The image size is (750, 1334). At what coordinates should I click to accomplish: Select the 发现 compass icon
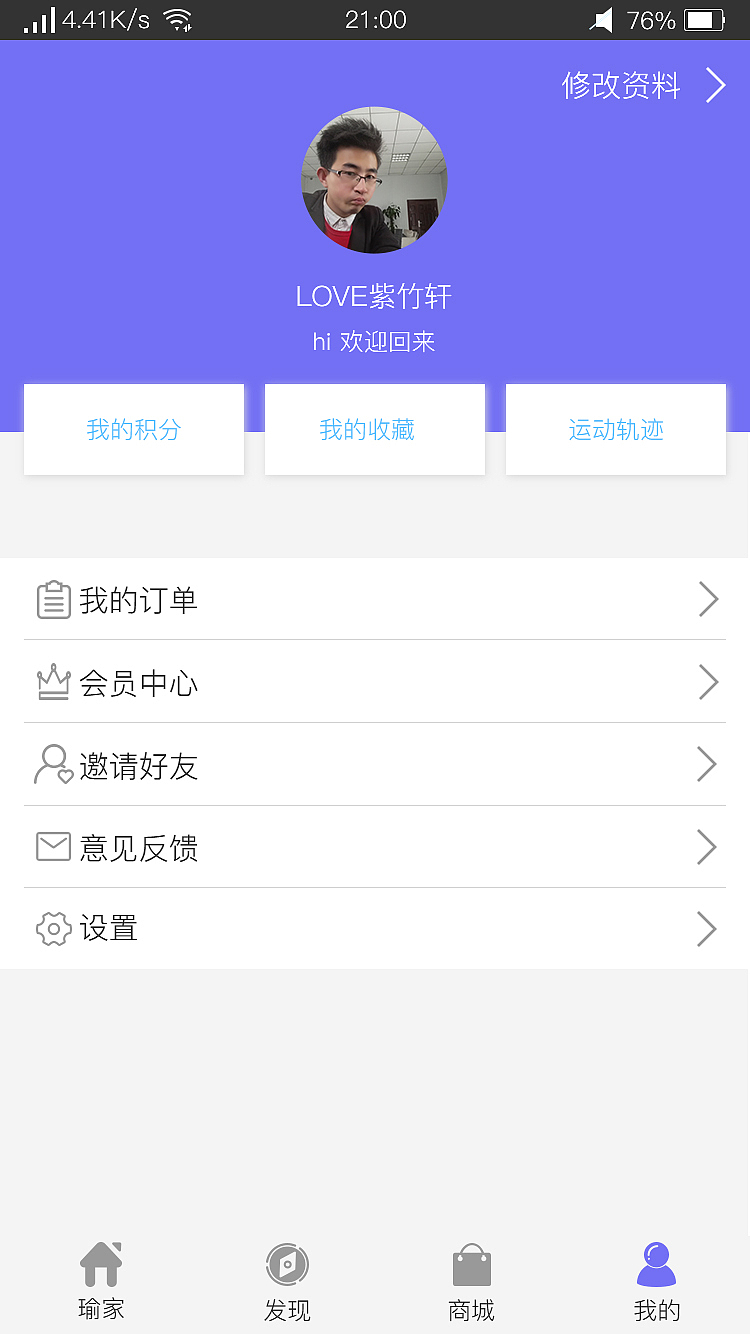pyautogui.click(x=287, y=1263)
